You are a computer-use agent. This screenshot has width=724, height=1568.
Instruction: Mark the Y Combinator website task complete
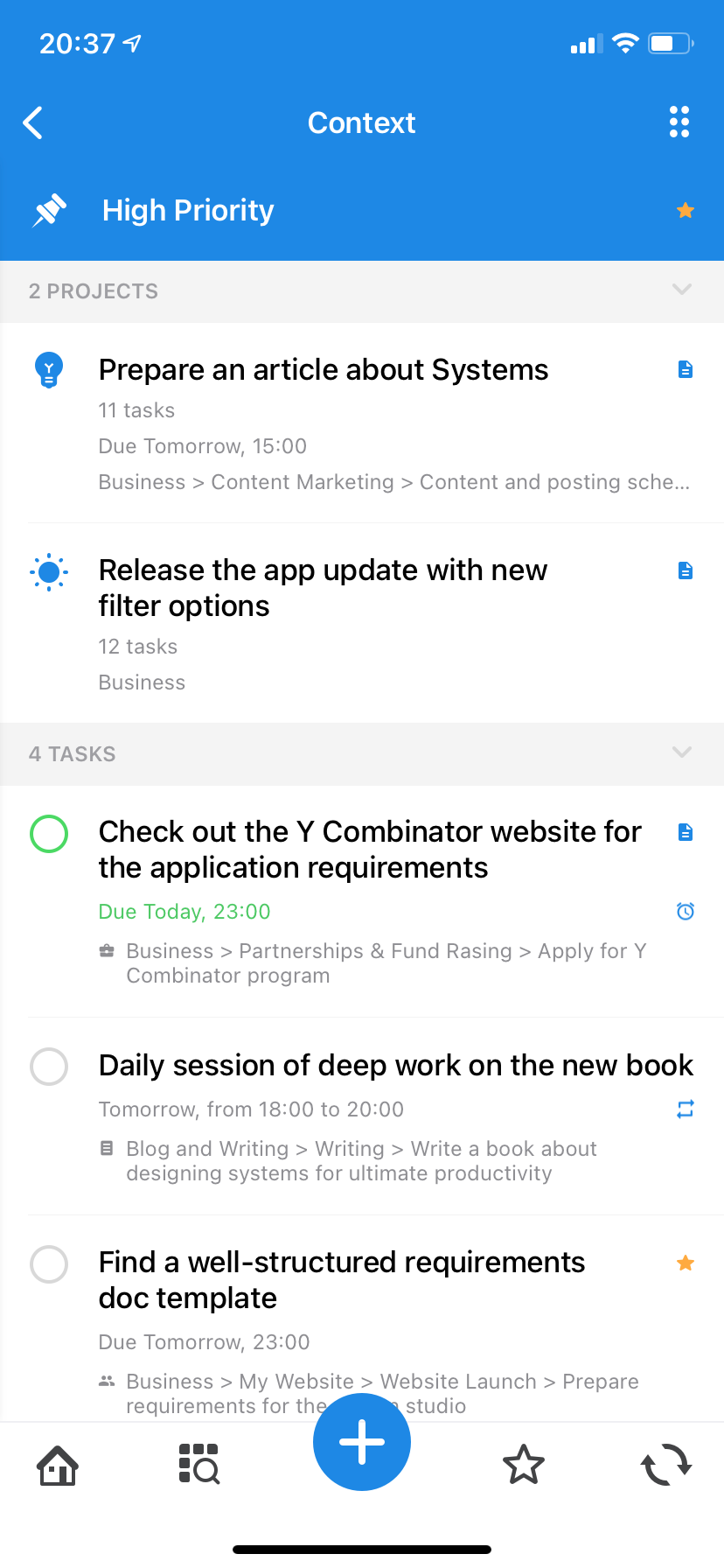pyautogui.click(x=49, y=834)
